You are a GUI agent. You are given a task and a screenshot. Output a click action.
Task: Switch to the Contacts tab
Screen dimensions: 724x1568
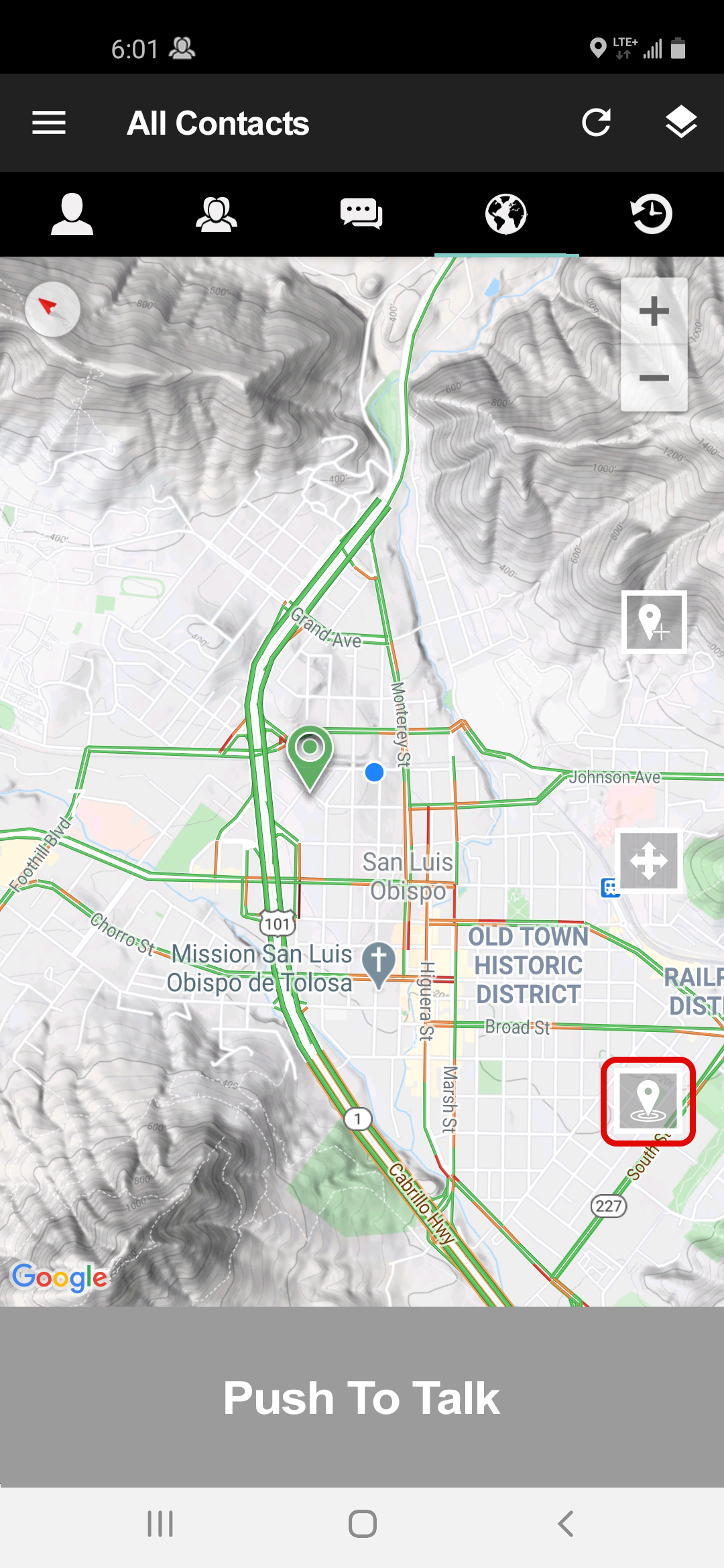click(72, 214)
